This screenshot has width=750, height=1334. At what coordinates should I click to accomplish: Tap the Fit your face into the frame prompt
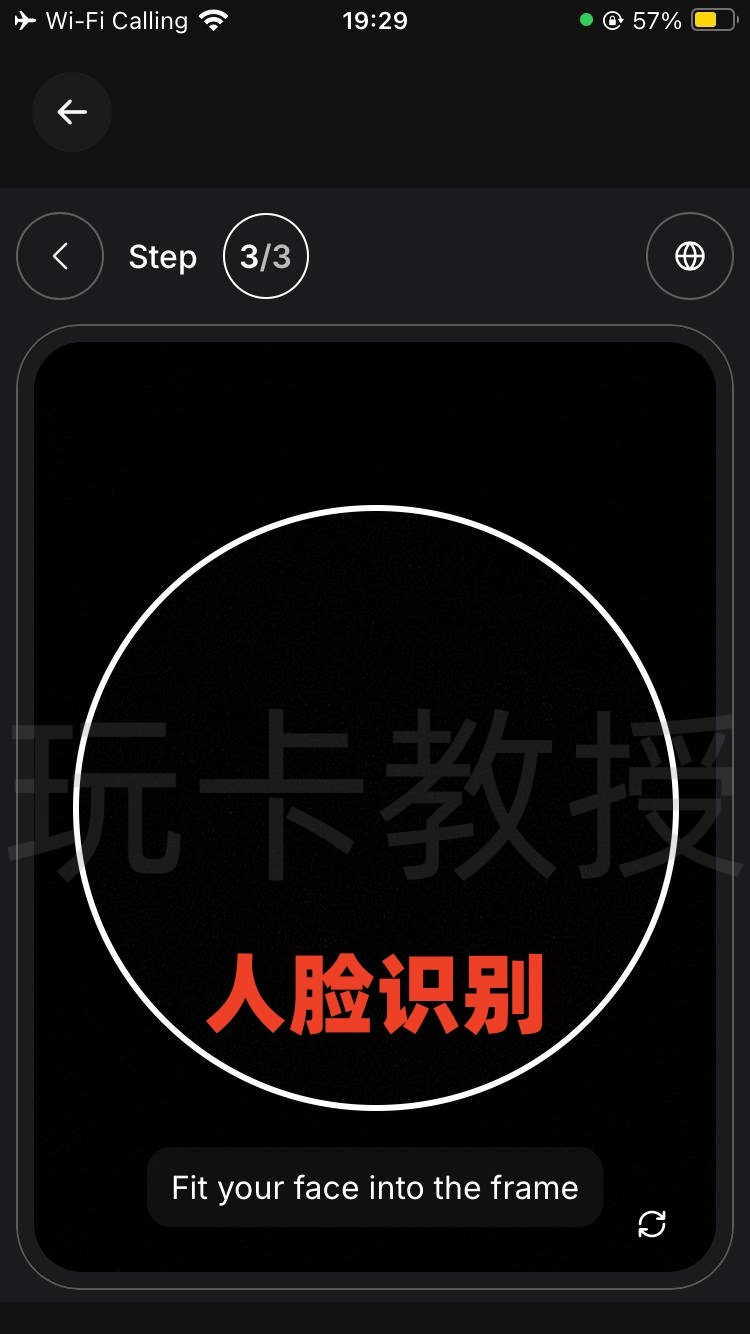coord(374,1187)
